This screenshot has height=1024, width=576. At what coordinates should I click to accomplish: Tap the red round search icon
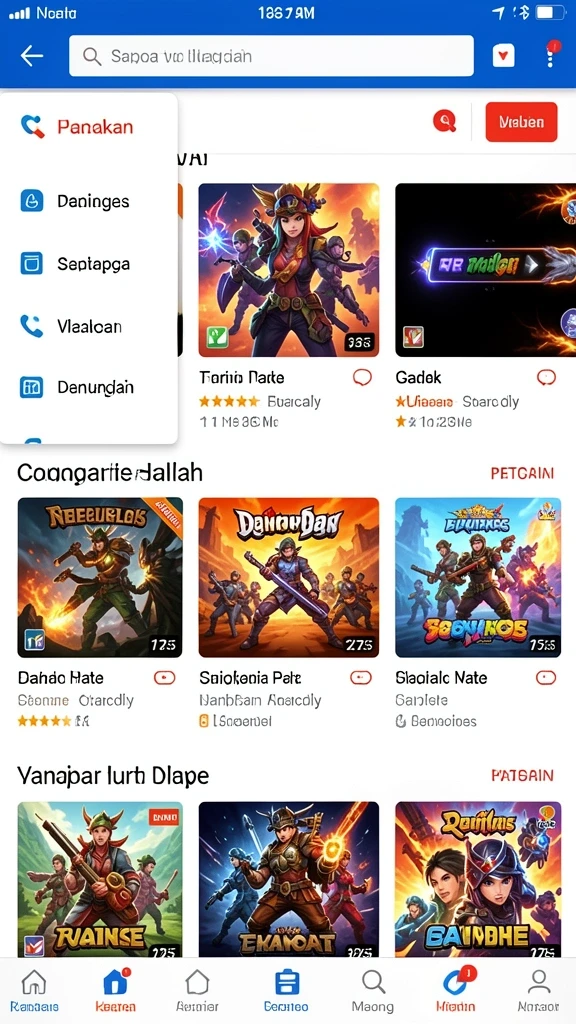[444, 121]
